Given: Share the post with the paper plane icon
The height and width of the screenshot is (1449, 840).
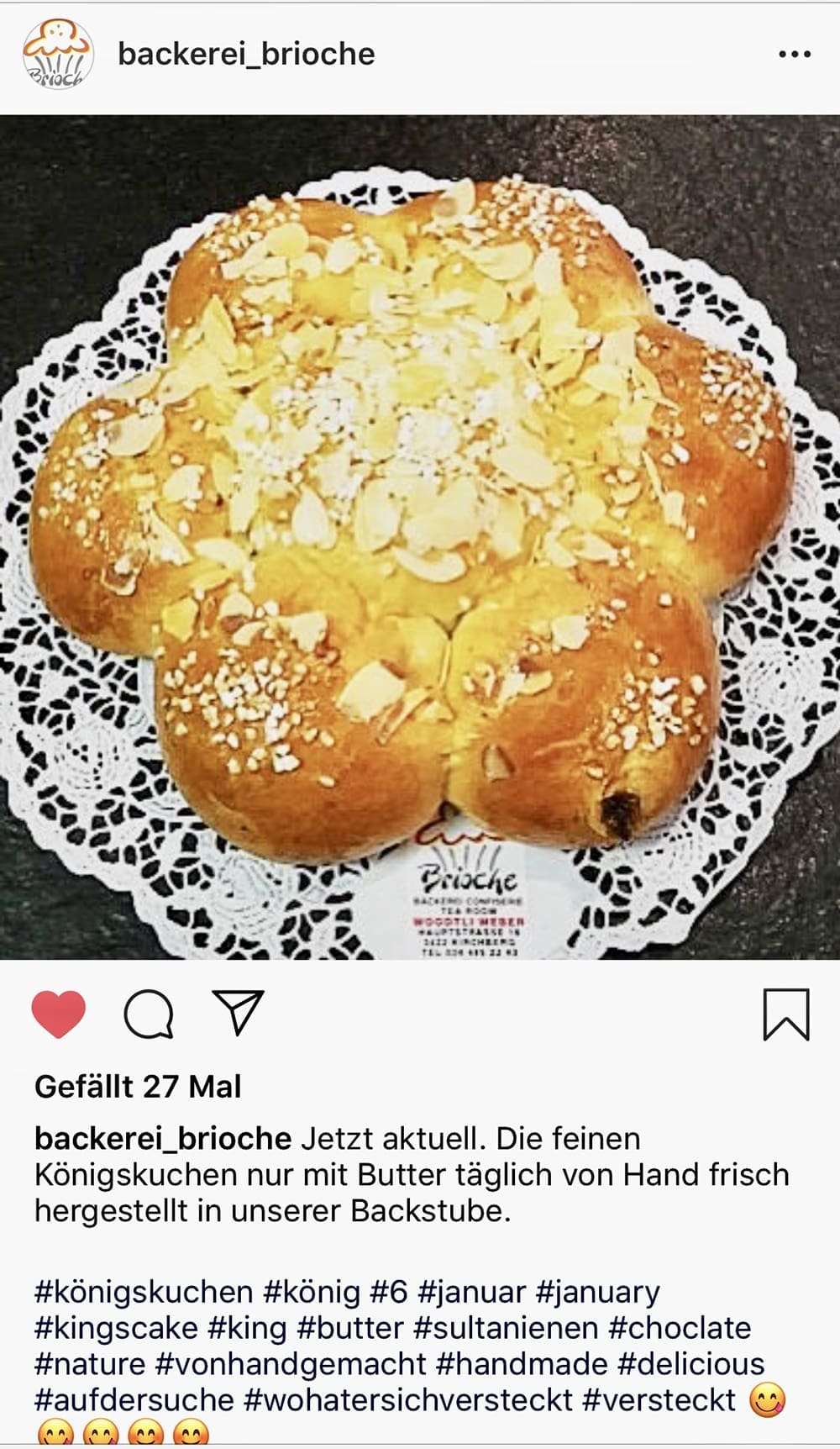Looking at the screenshot, I should tap(239, 1012).
